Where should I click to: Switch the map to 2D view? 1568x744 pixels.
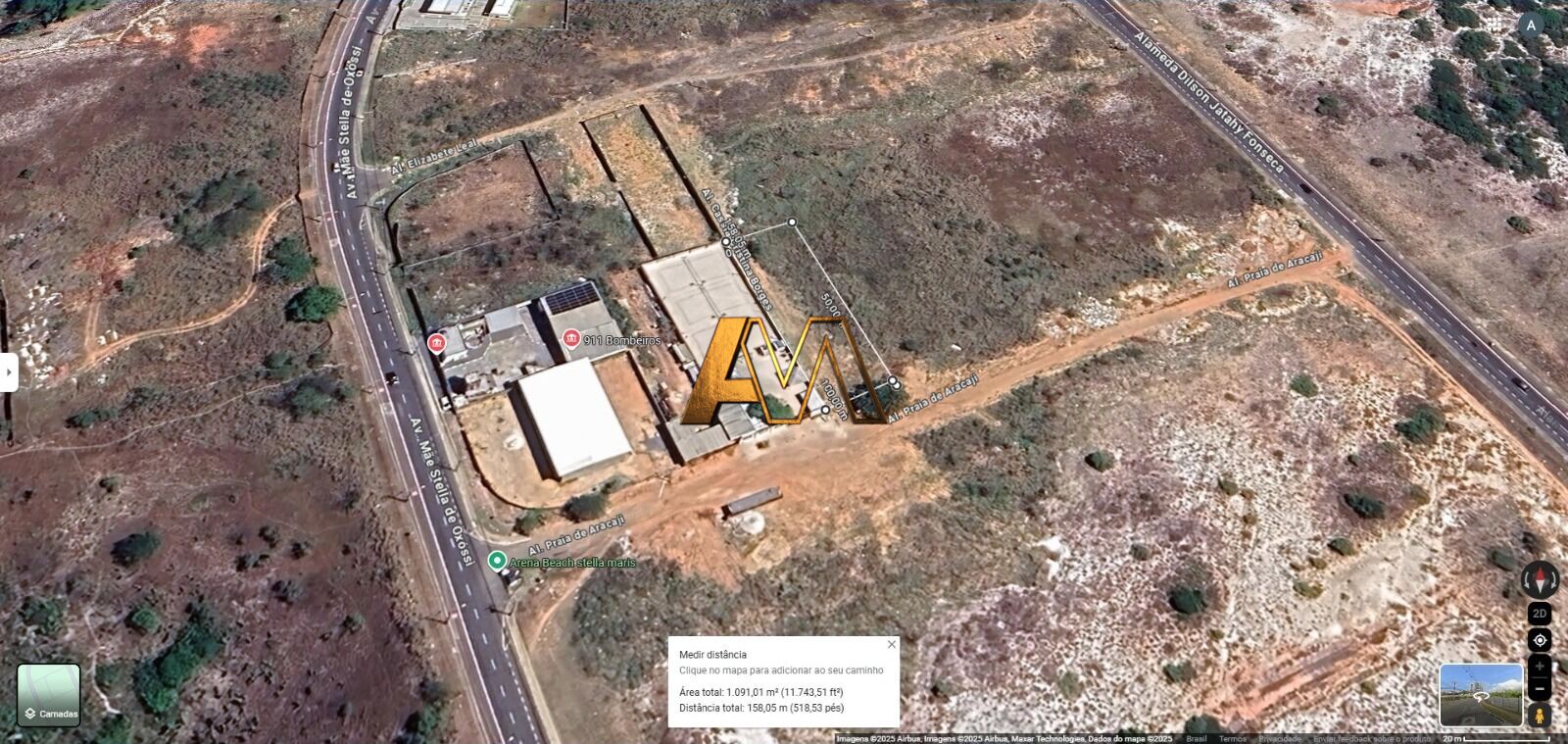pos(1540,614)
